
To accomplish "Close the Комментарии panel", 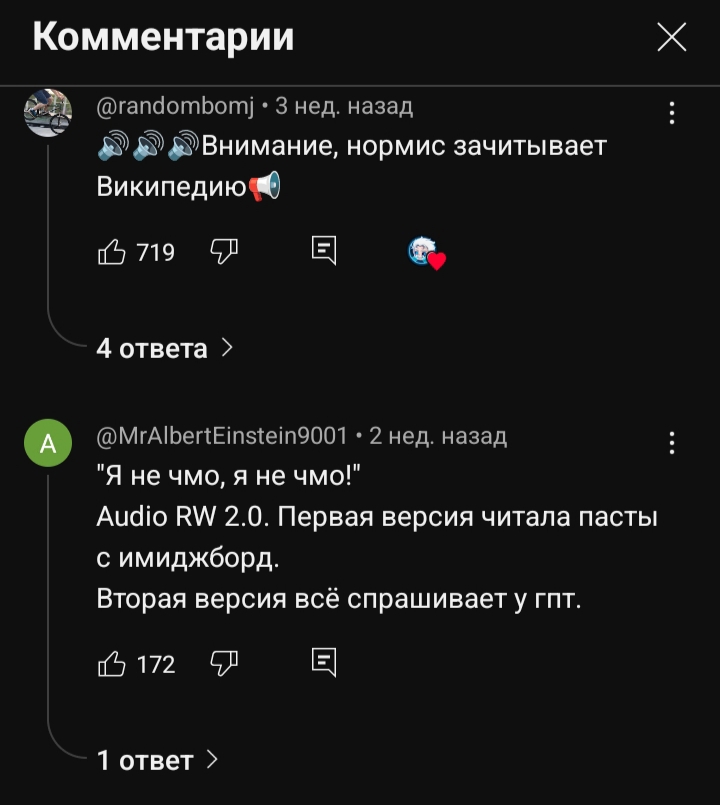I will 671,38.
